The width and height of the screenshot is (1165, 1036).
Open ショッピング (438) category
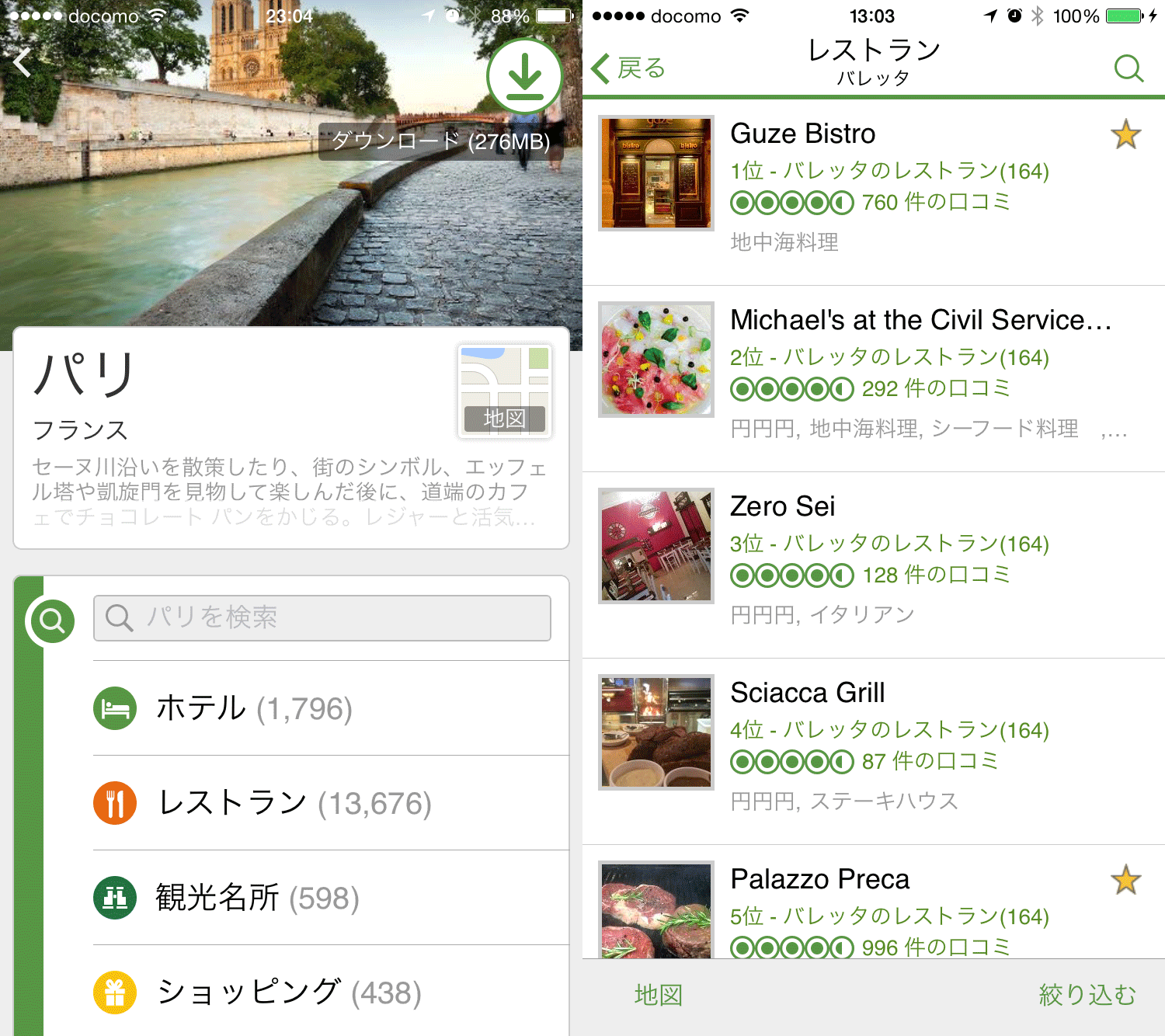(287, 993)
